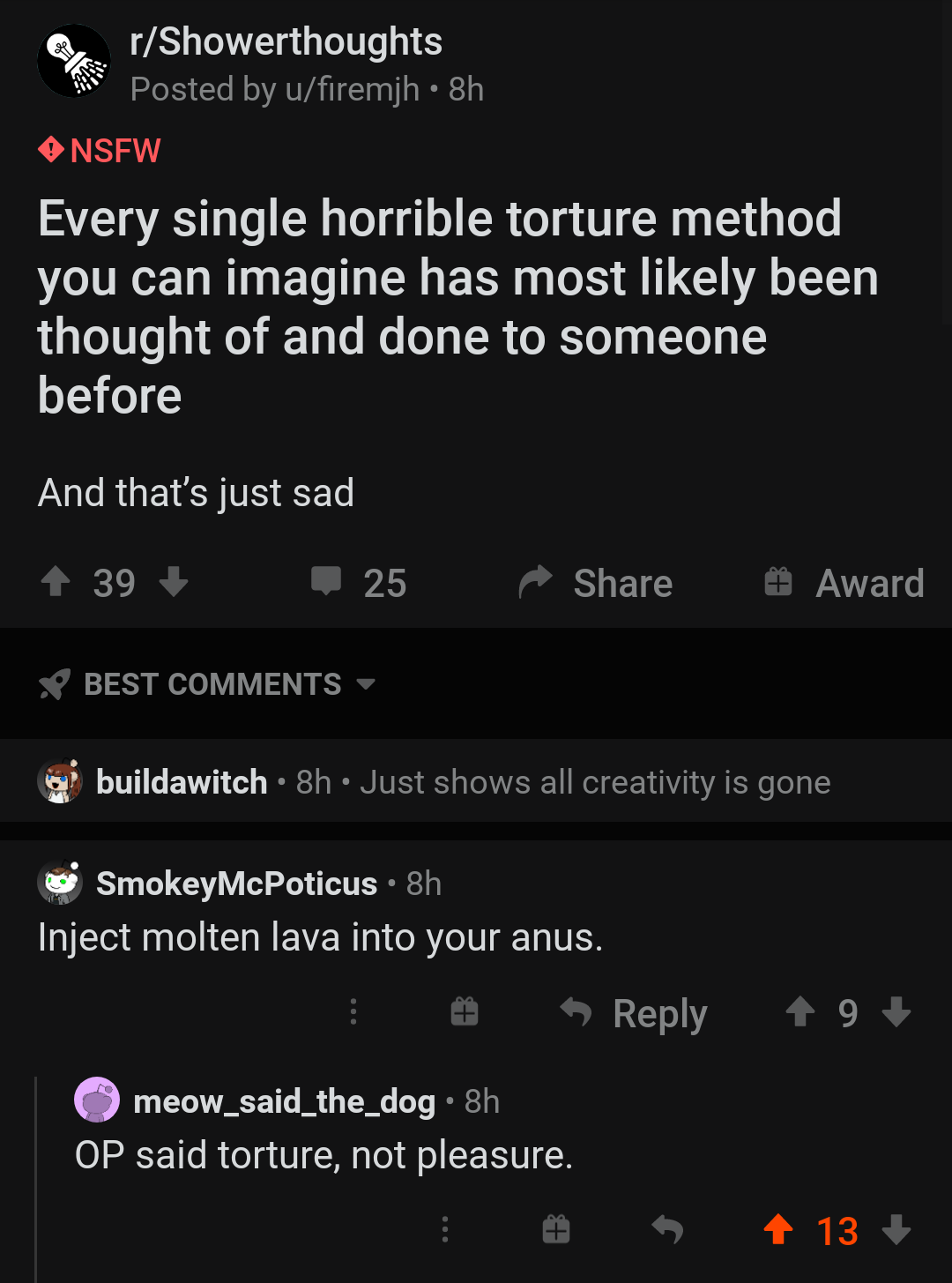
Task: Give an award to the post
Action: (844, 582)
